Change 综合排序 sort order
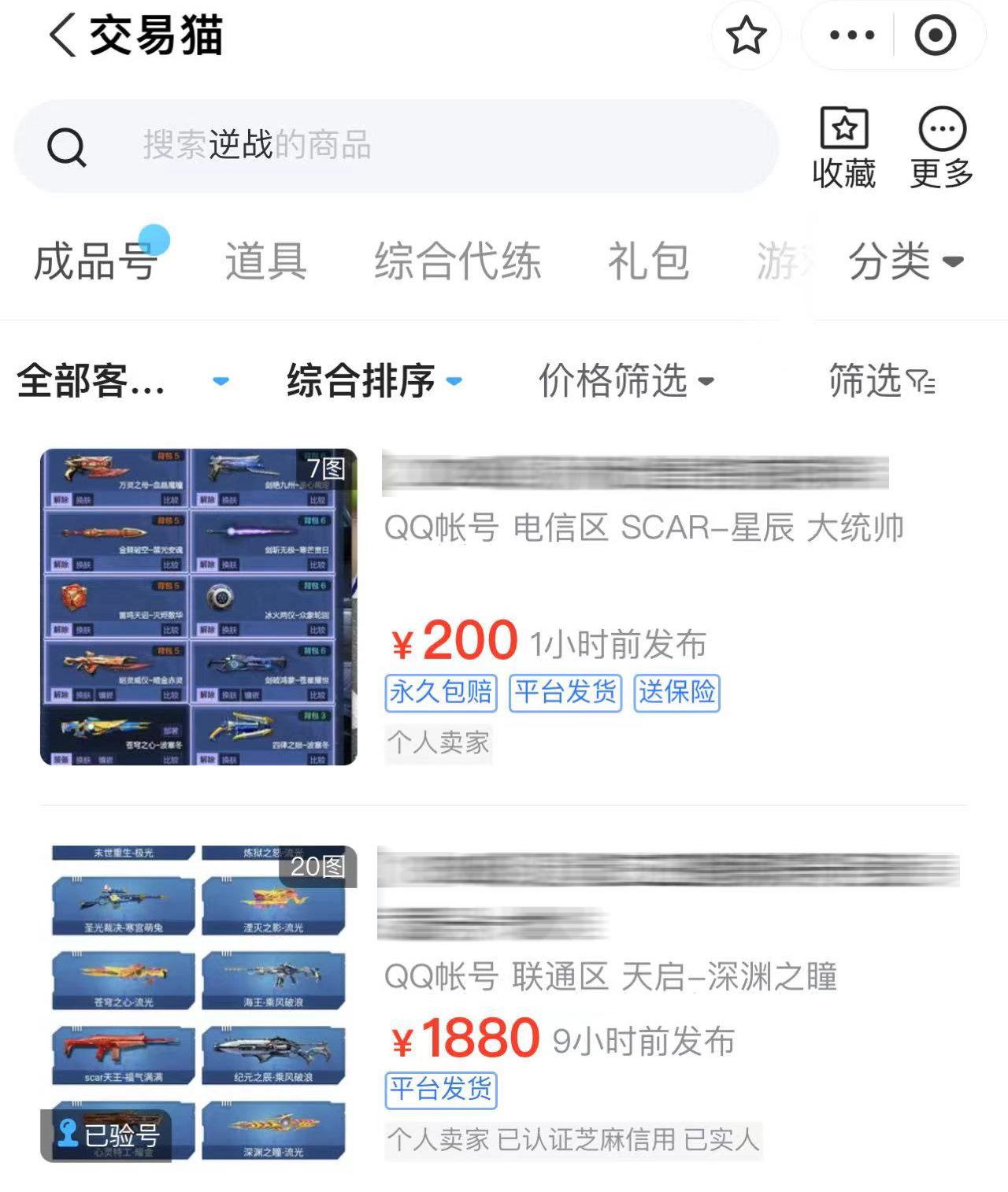Image resolution: width=1008 pixels, height=1192 pixels. (x=374, y=381)
